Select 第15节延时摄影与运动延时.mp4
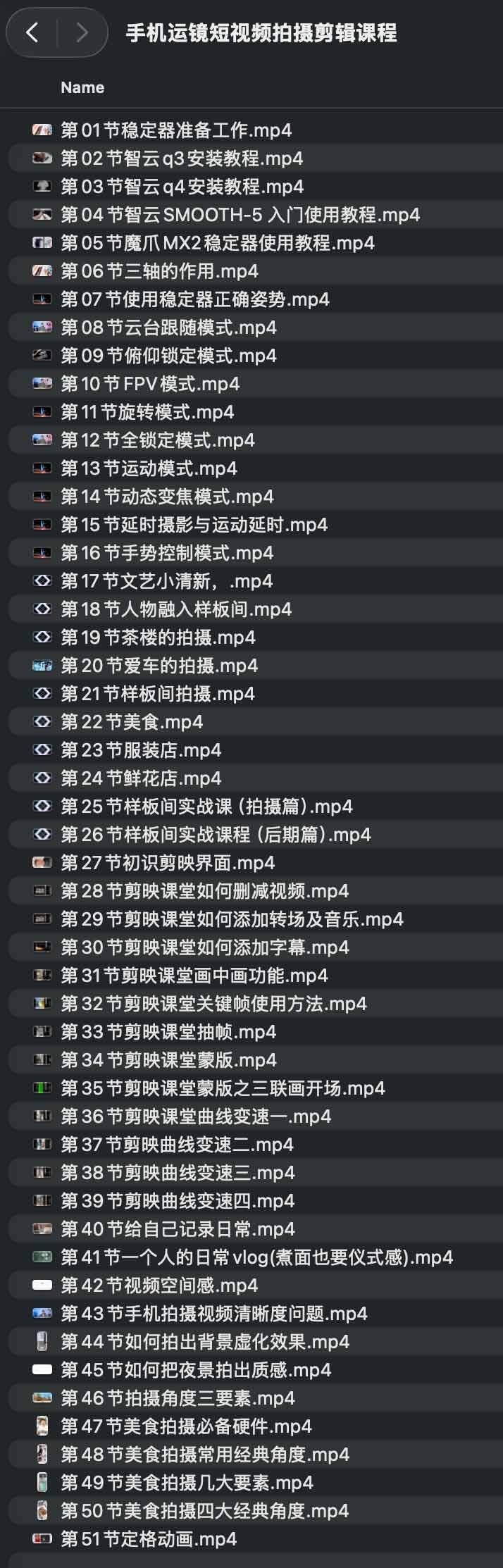Viewport: 503px width, 1568px height. tap(194, 525)
